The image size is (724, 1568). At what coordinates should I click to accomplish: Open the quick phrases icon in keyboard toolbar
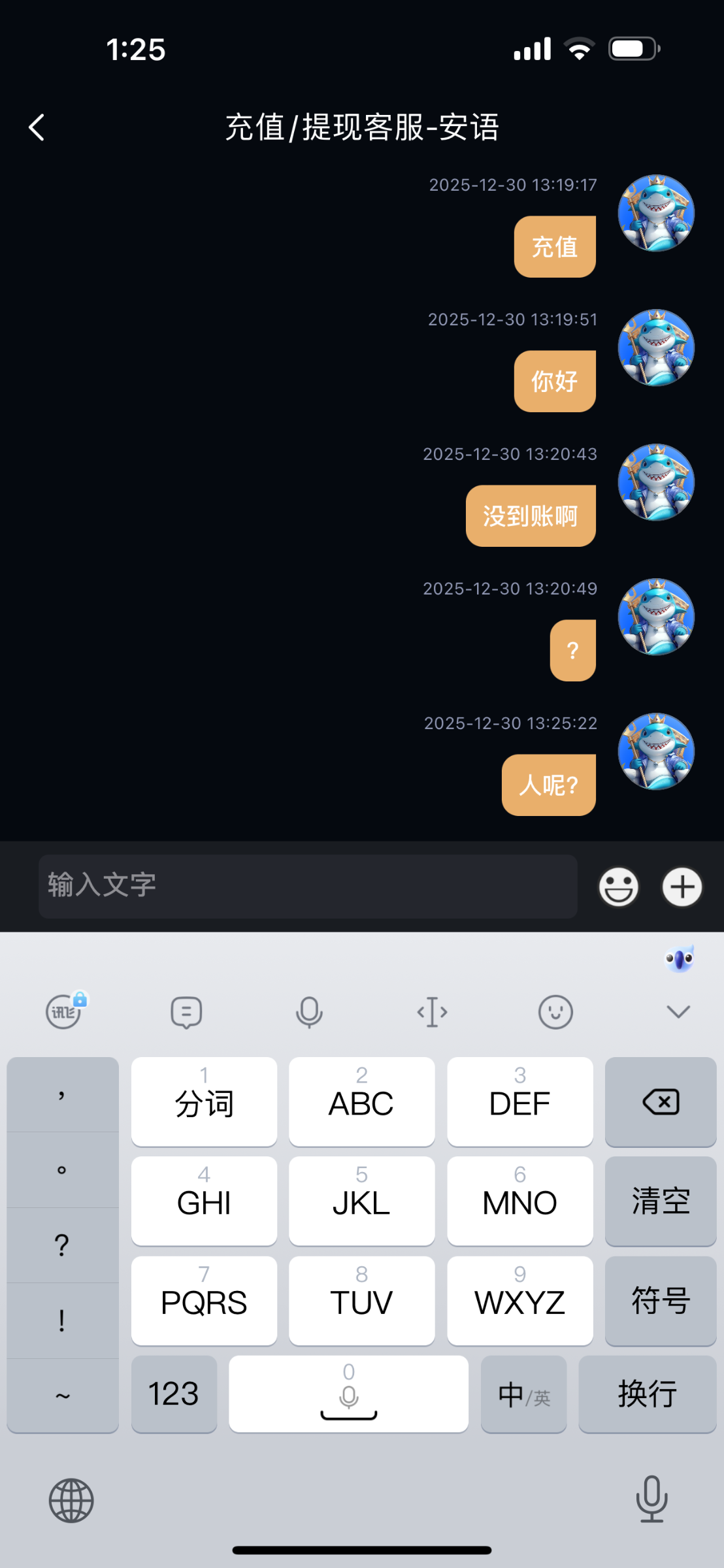pyautogui.click(x=186, y=1012)
